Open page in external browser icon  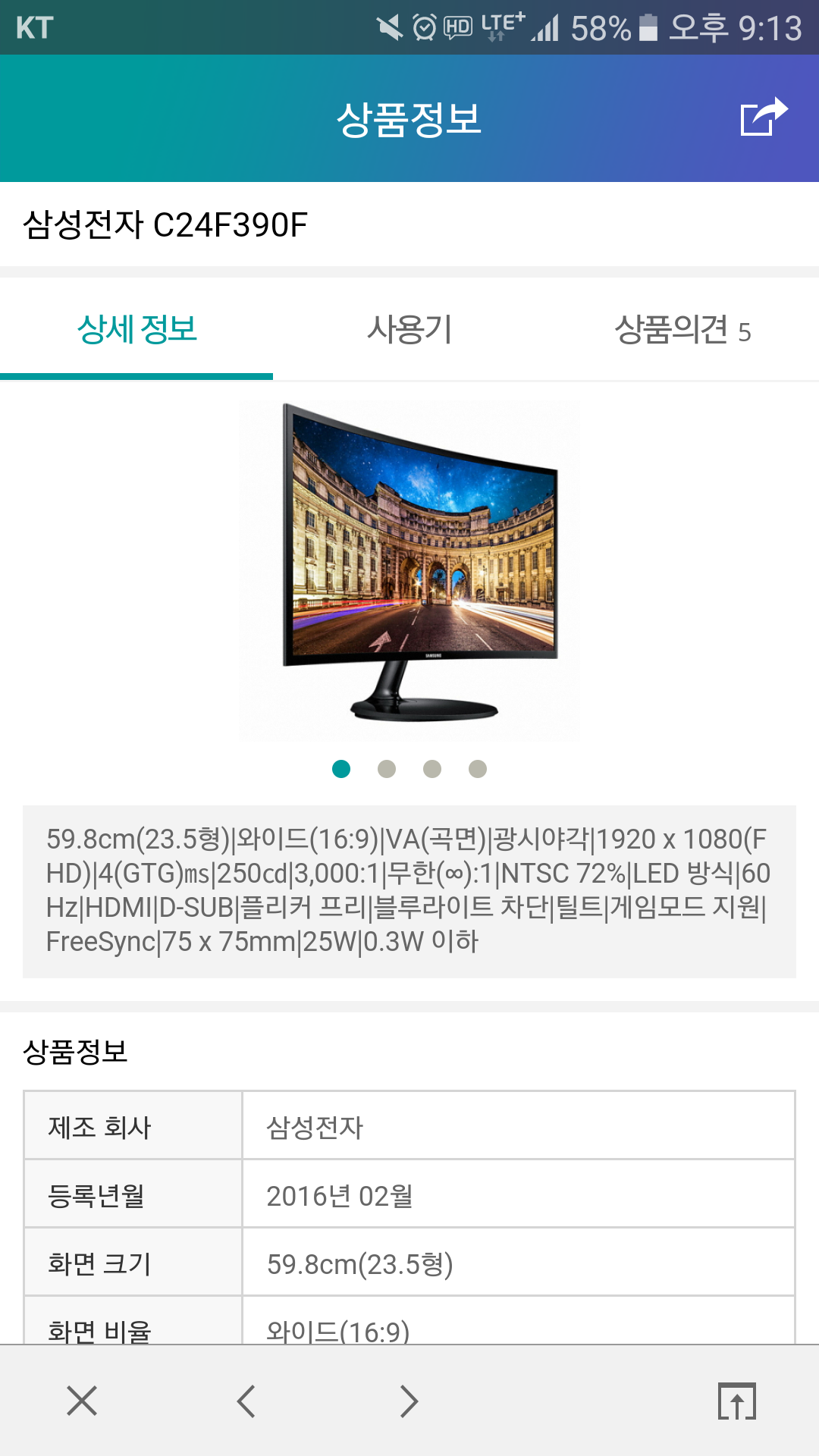[737, 1401]
